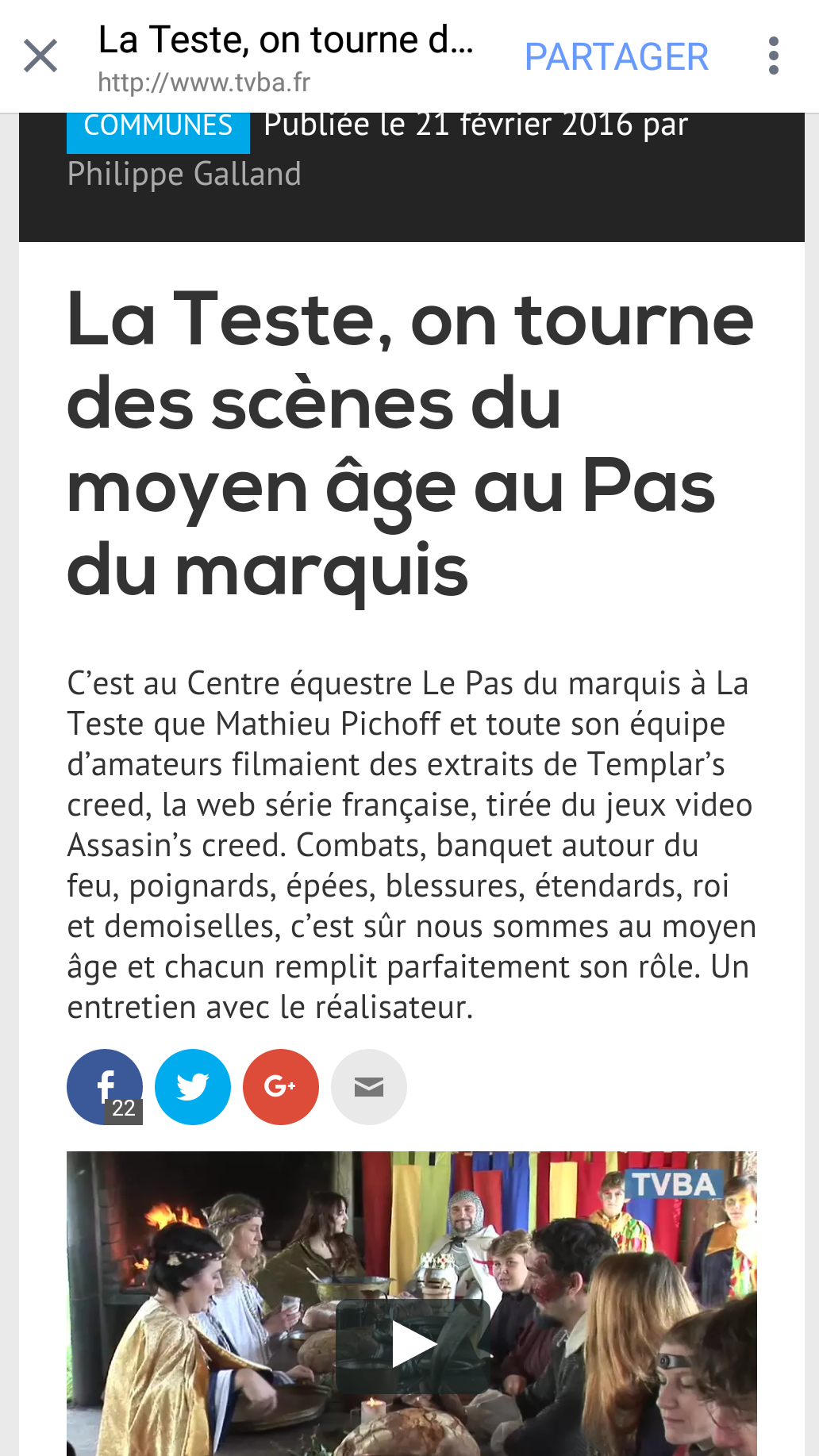Open the COMMUNES category tag
The height and width of the screenshot is (1456, 819).
(x=158, y=127)
